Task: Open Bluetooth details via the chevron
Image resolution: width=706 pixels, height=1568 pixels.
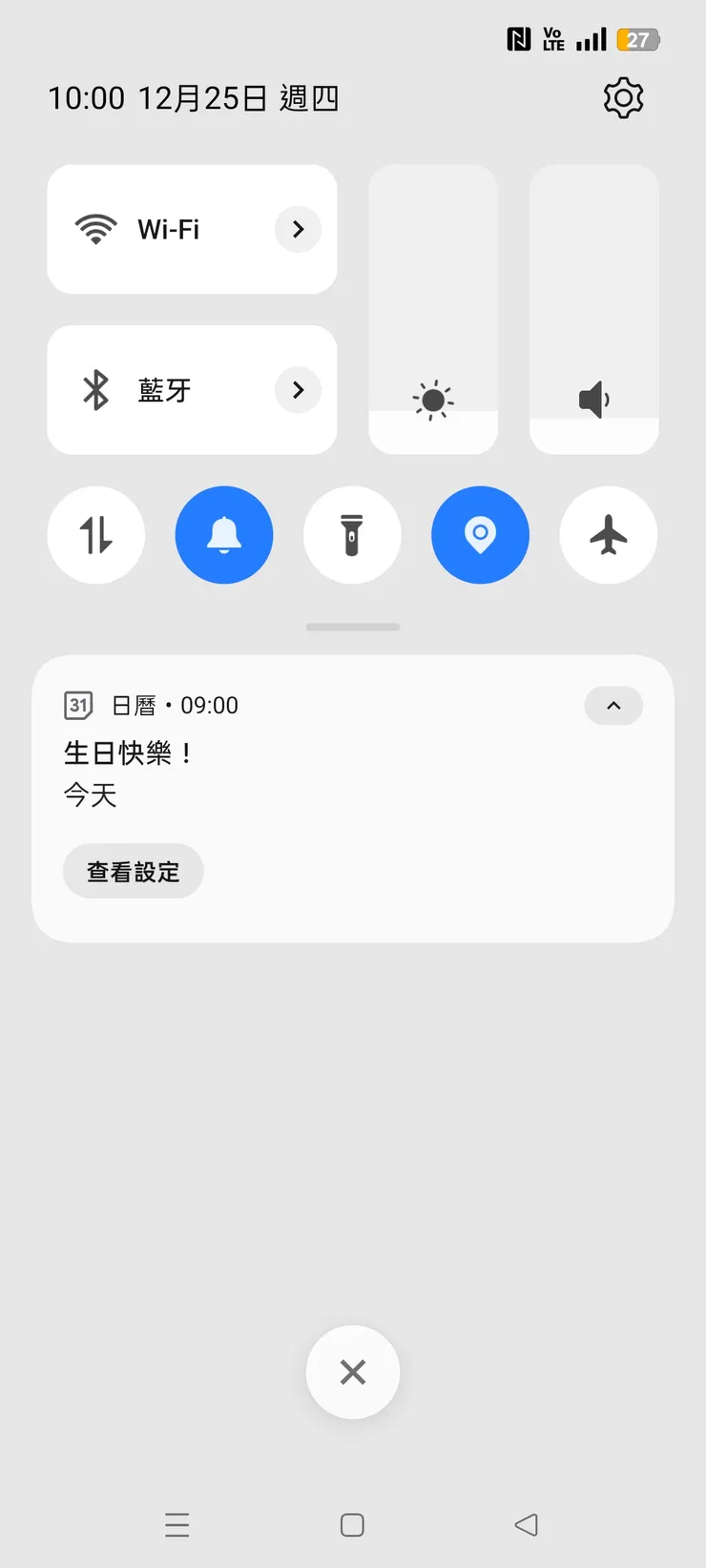Action: pyautogui.click(x=297, y=389)
